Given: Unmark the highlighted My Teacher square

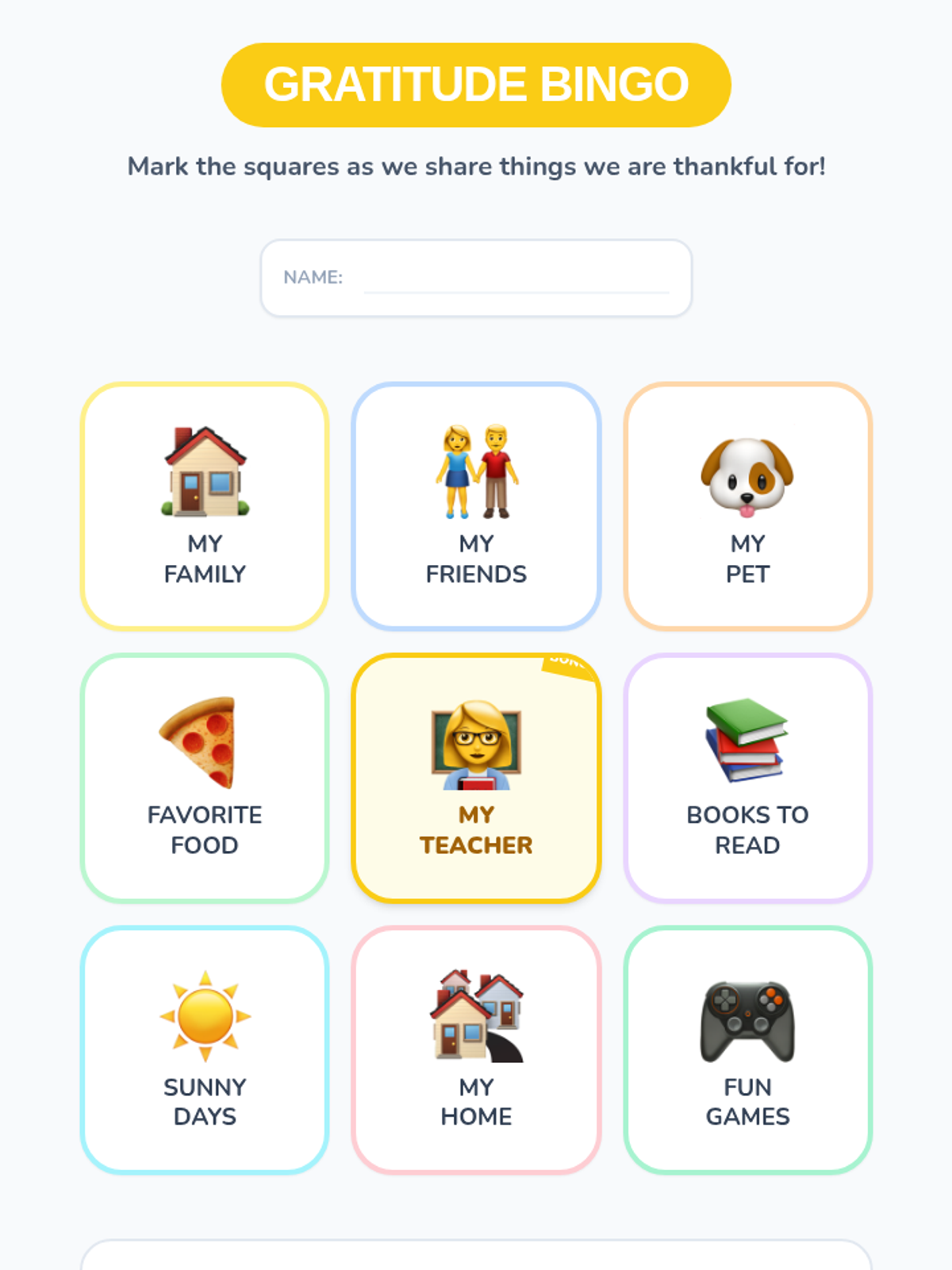Looking at the screenshot, I should (476, 778).
